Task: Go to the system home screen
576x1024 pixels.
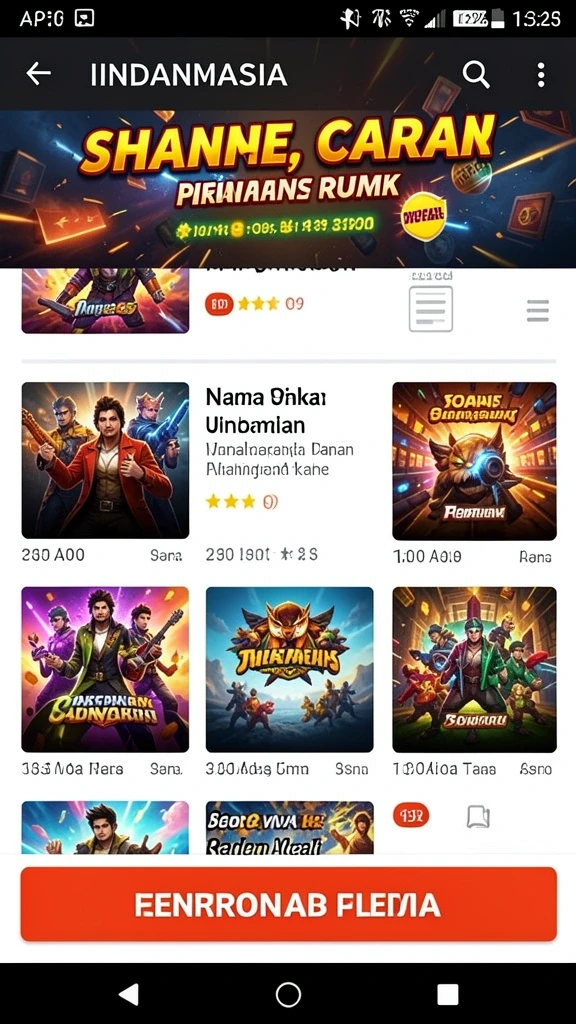Action: 288,995
